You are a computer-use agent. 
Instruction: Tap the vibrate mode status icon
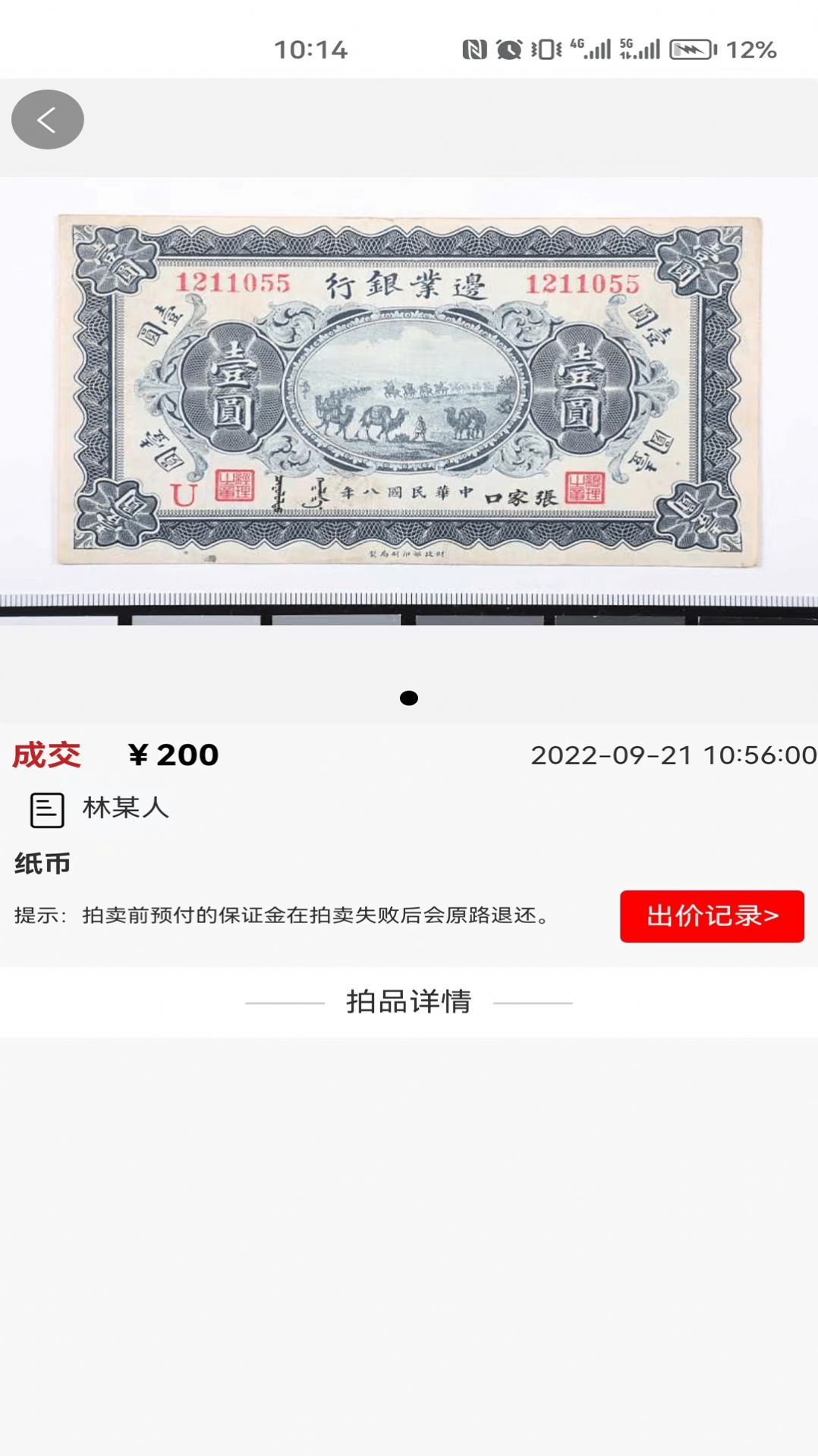pos(543,48)
